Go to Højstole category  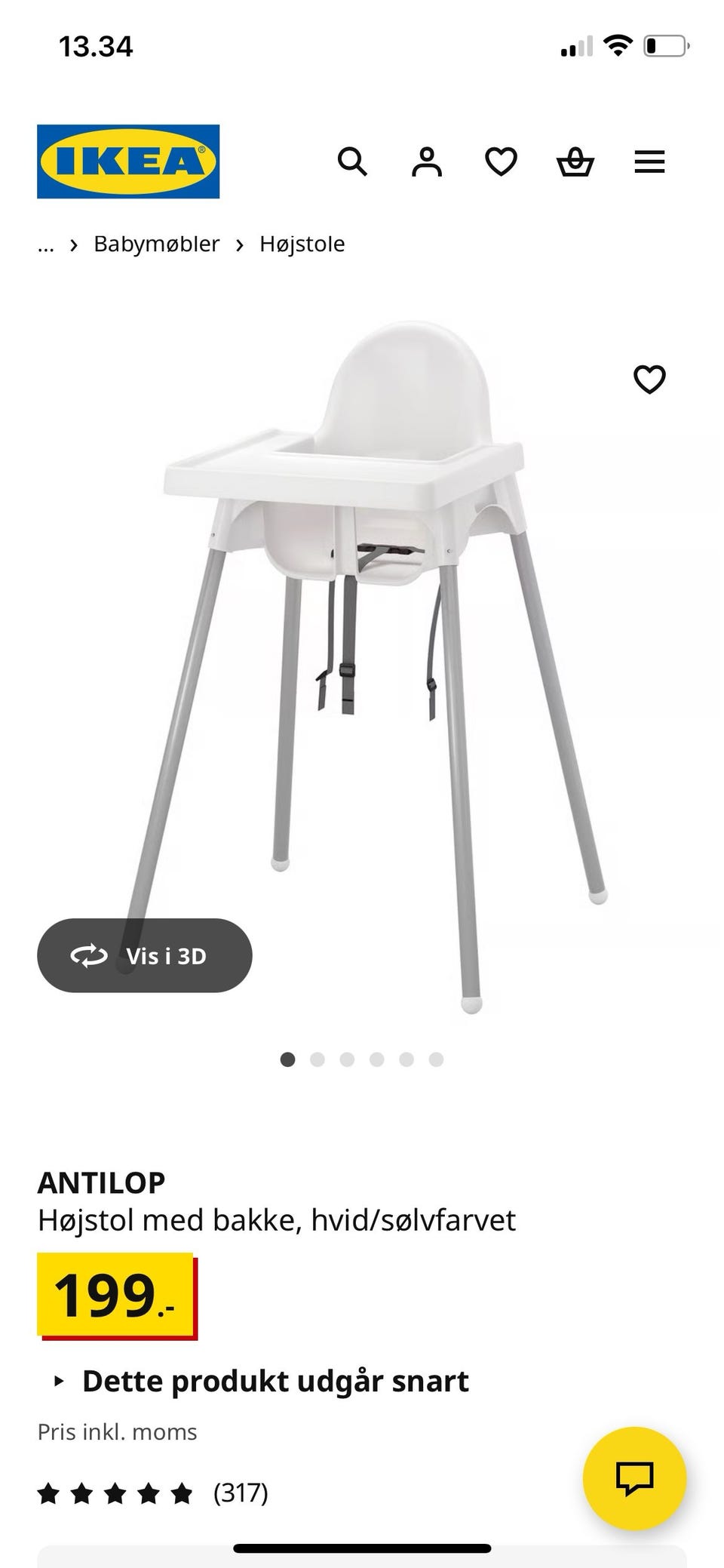coord(302,244)
